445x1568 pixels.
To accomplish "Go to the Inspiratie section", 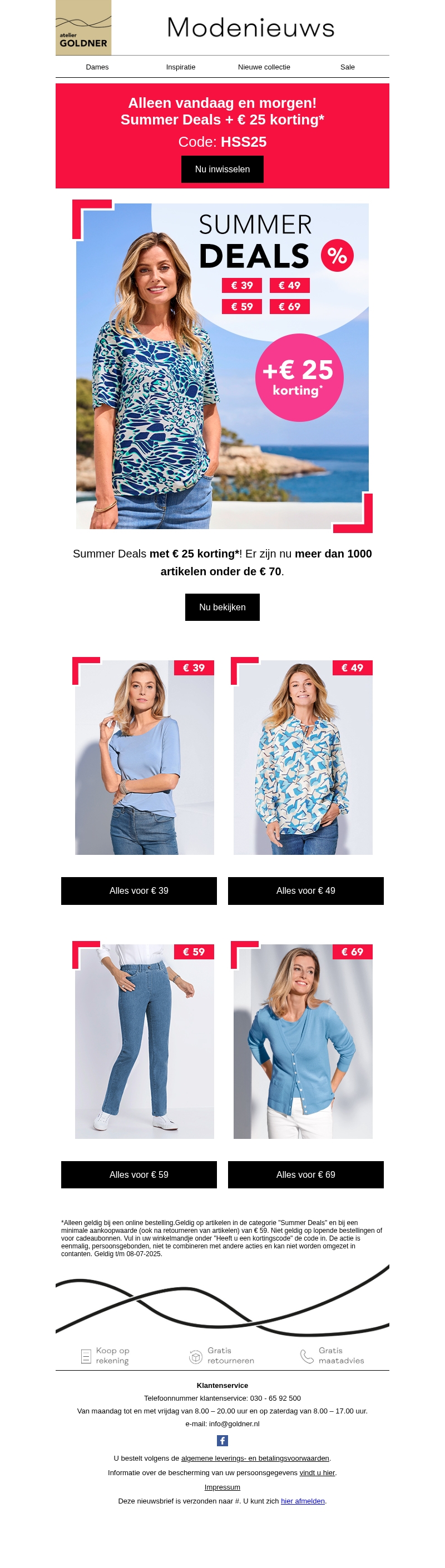I will (180, 67).
